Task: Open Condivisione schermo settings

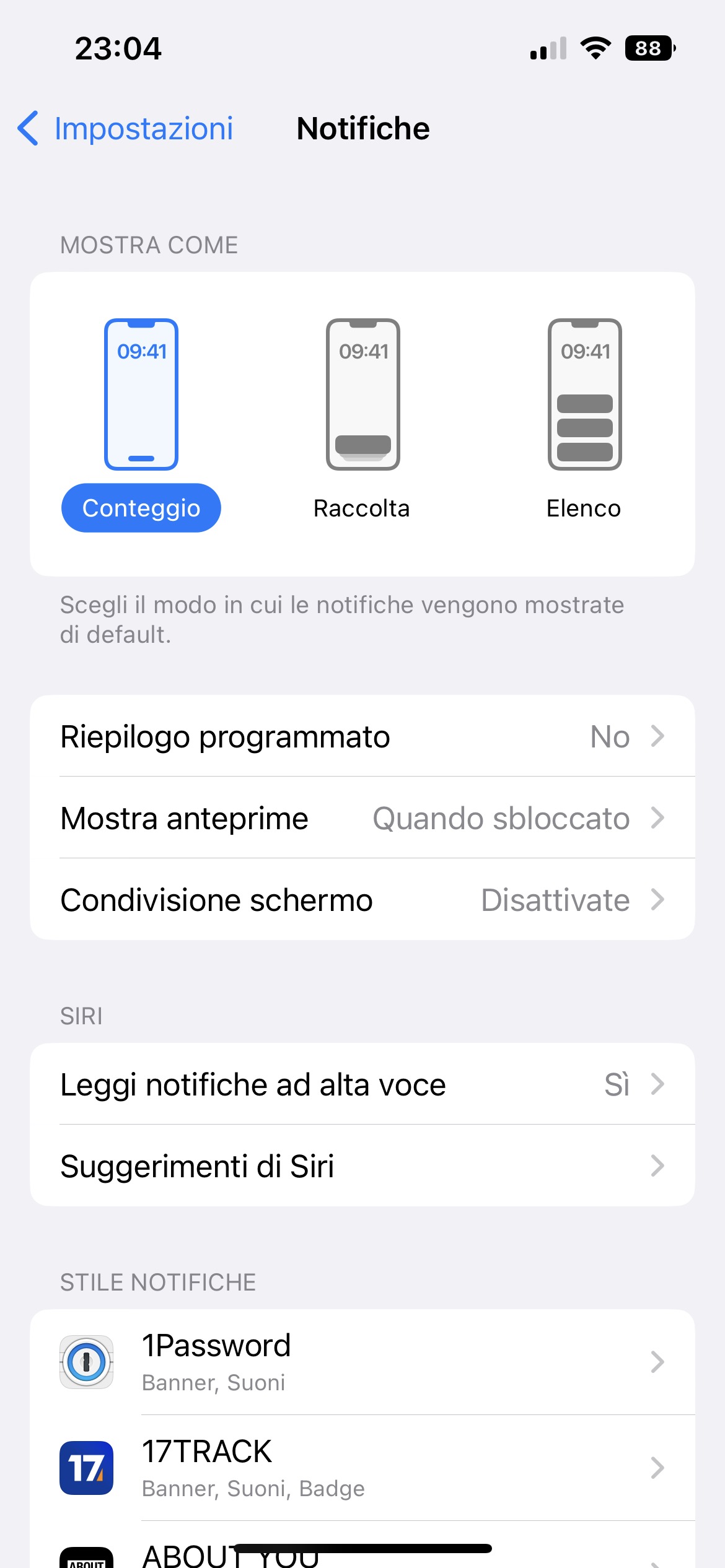Action: (362, 900)
